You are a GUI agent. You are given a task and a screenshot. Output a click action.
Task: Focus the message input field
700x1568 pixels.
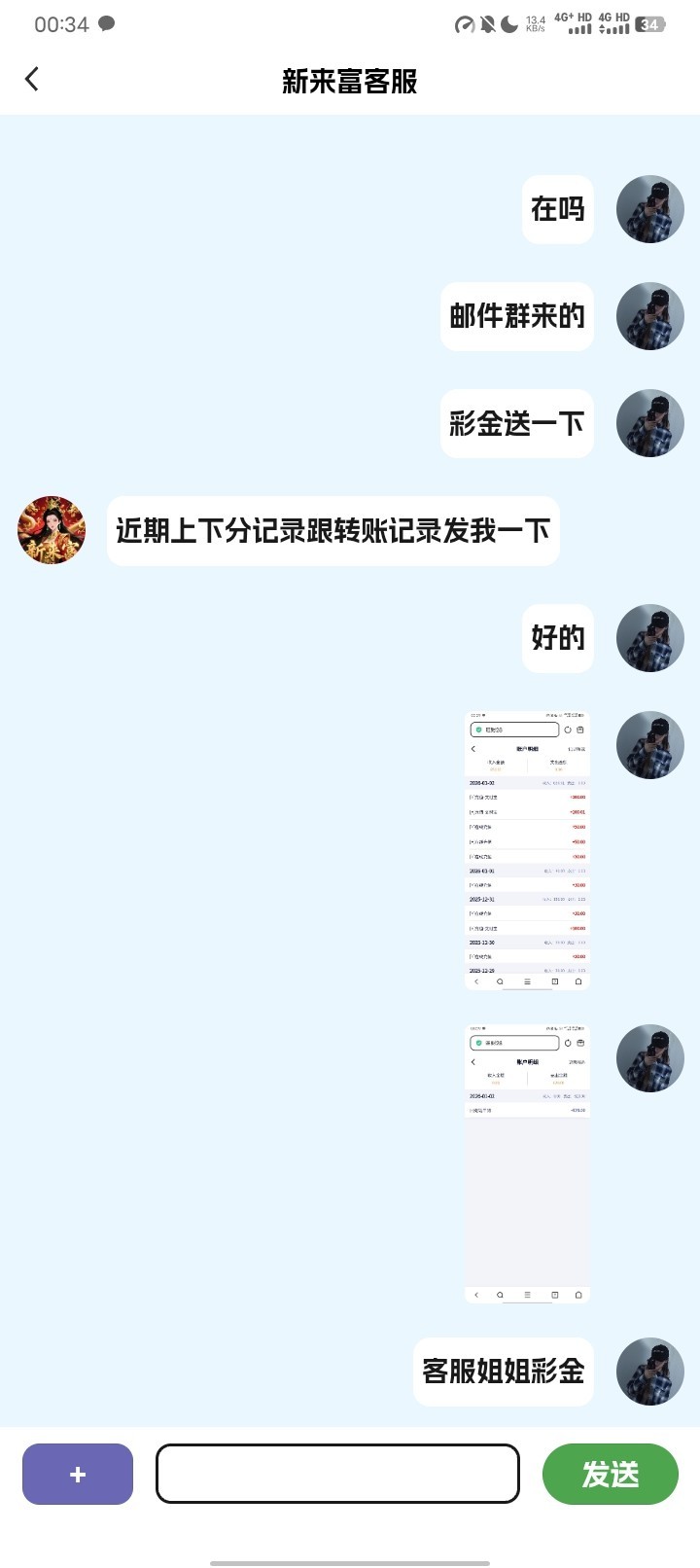(x=337, y=1474)
